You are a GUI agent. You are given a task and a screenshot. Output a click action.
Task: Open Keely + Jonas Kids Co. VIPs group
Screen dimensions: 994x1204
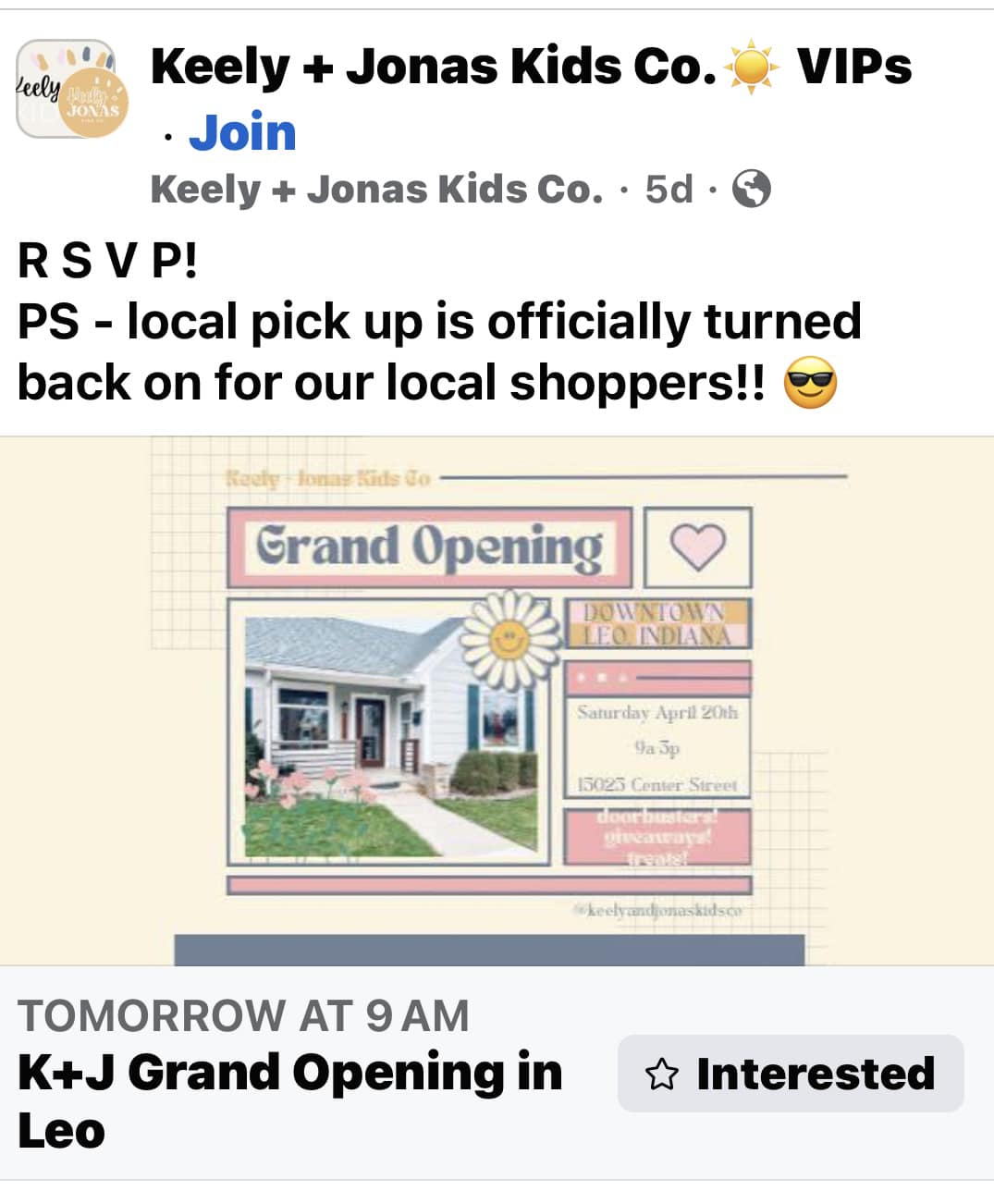pyautogui.click(x=530, y=68)
